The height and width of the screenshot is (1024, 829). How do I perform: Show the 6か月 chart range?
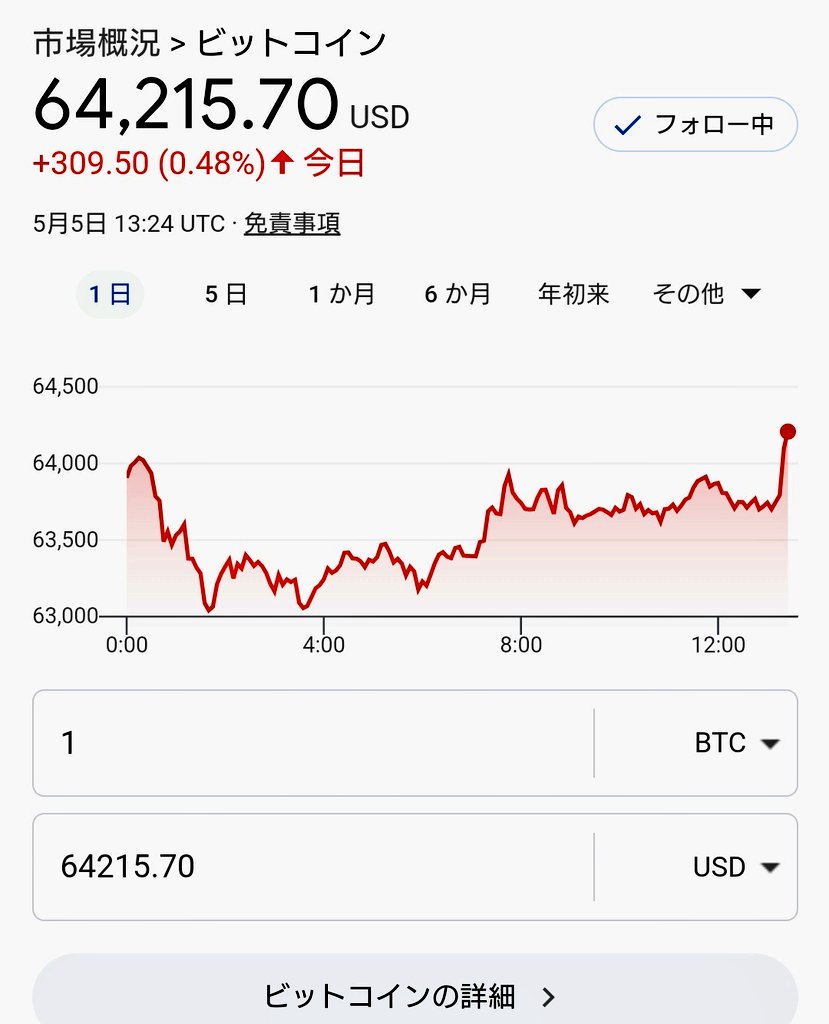[457, 294]
